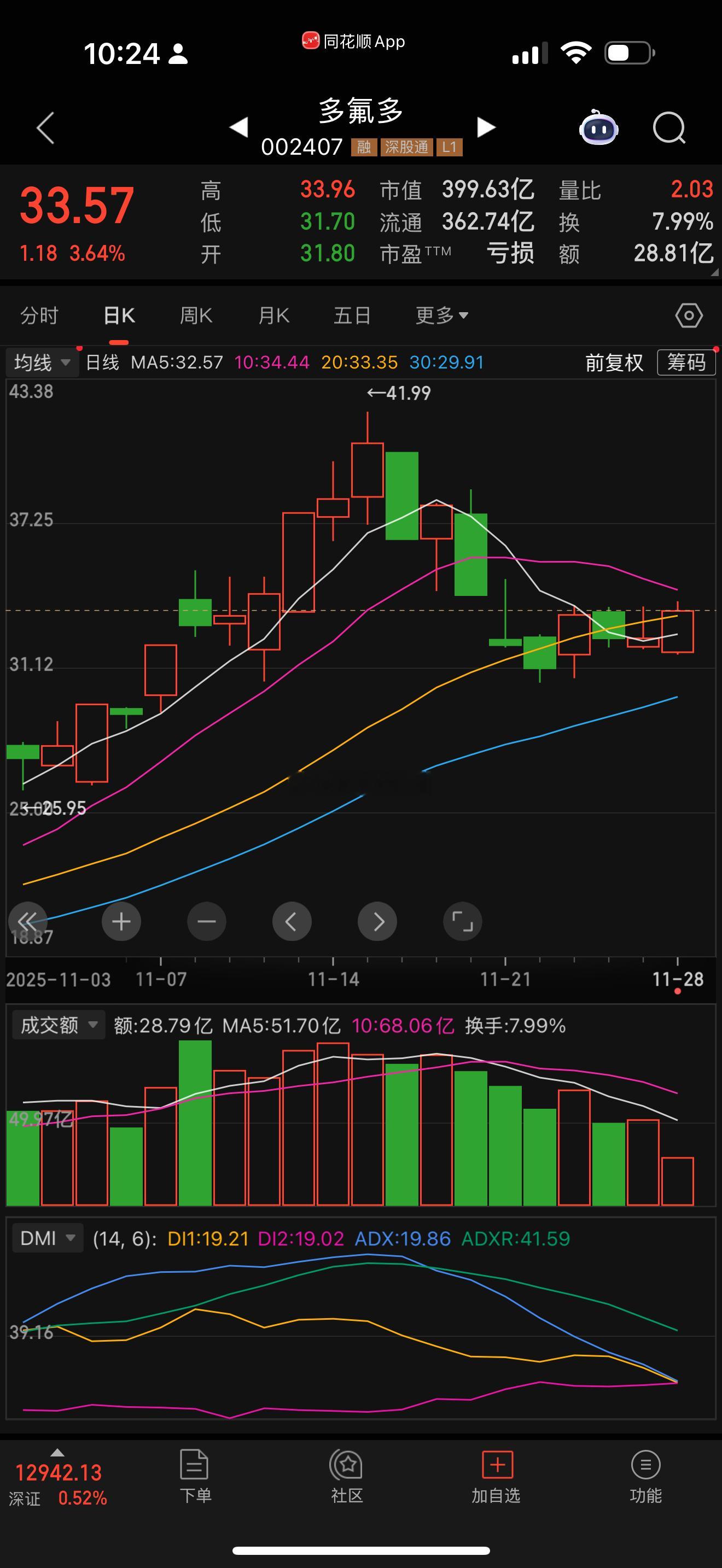Viewport: 722px width, 1568px height.
Task: Open chart settings hexagon icon
Action: click(689, 315)
